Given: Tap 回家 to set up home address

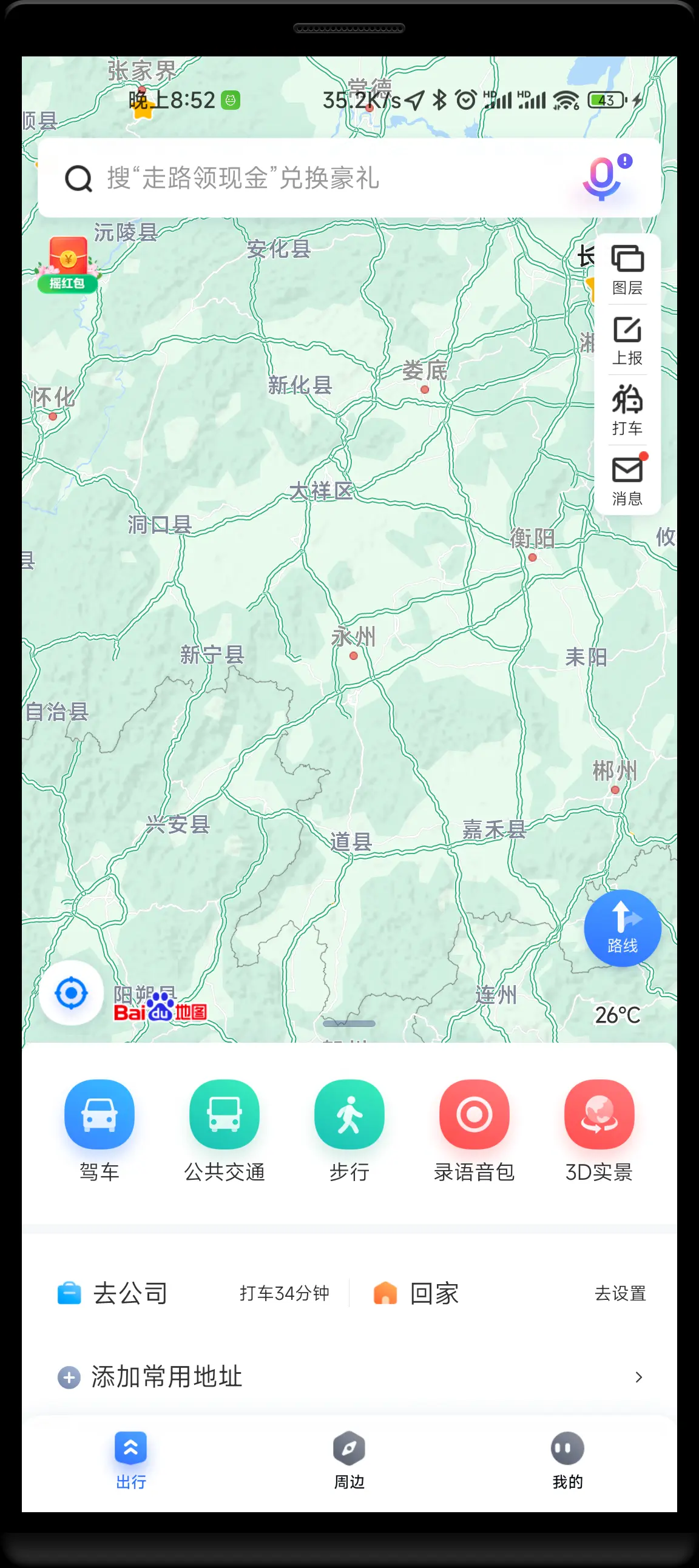Looking at the screenshot, I should click(433, 1293).
